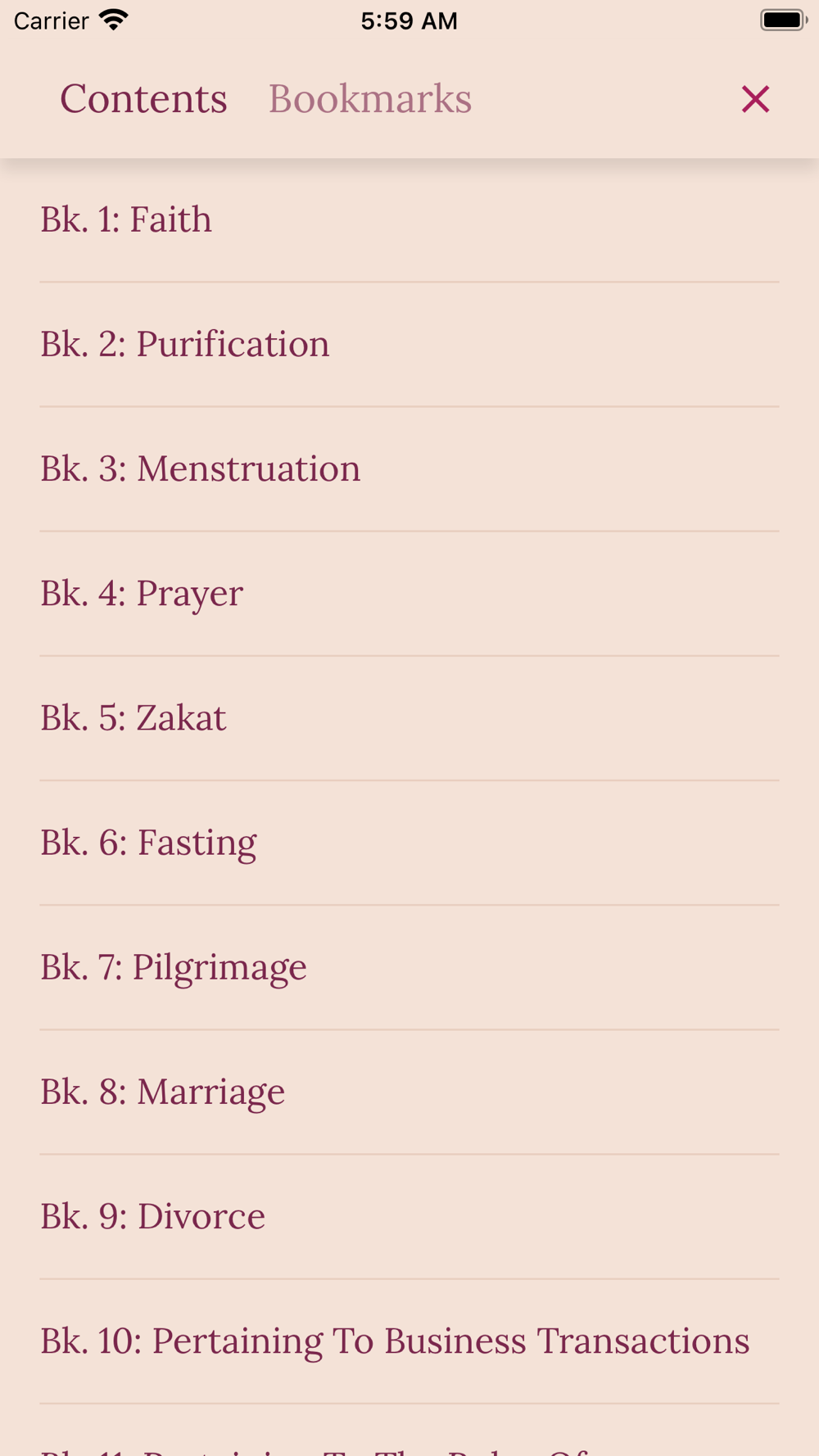Go to Bk. 3: Menstruation
Viewport: 819px width, 1456px height.
coord(409,469)
